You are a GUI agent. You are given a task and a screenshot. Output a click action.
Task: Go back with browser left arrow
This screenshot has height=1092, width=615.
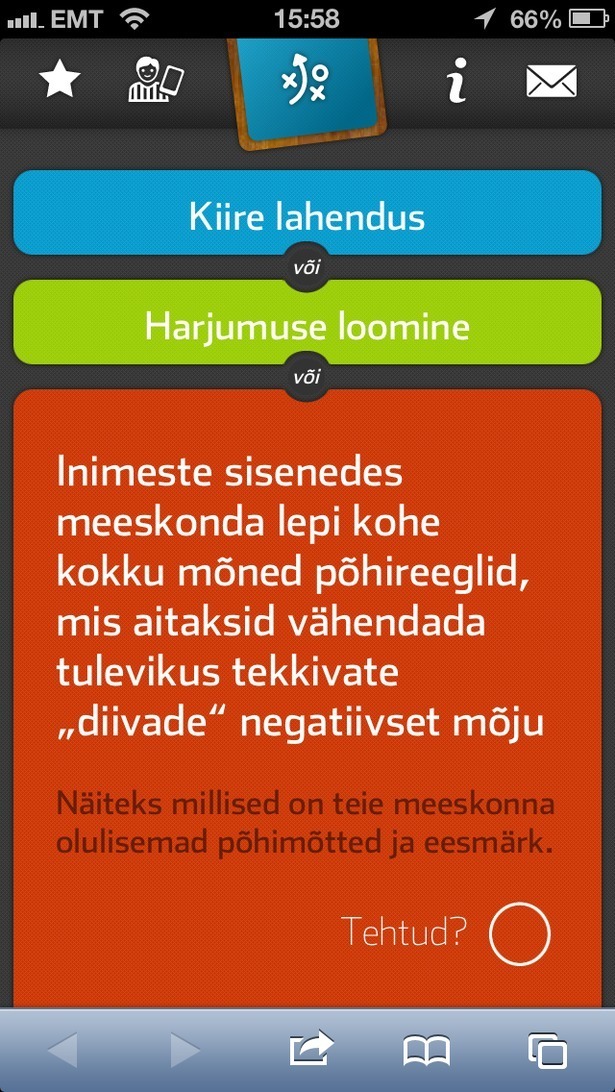(x=62, y=1050)
